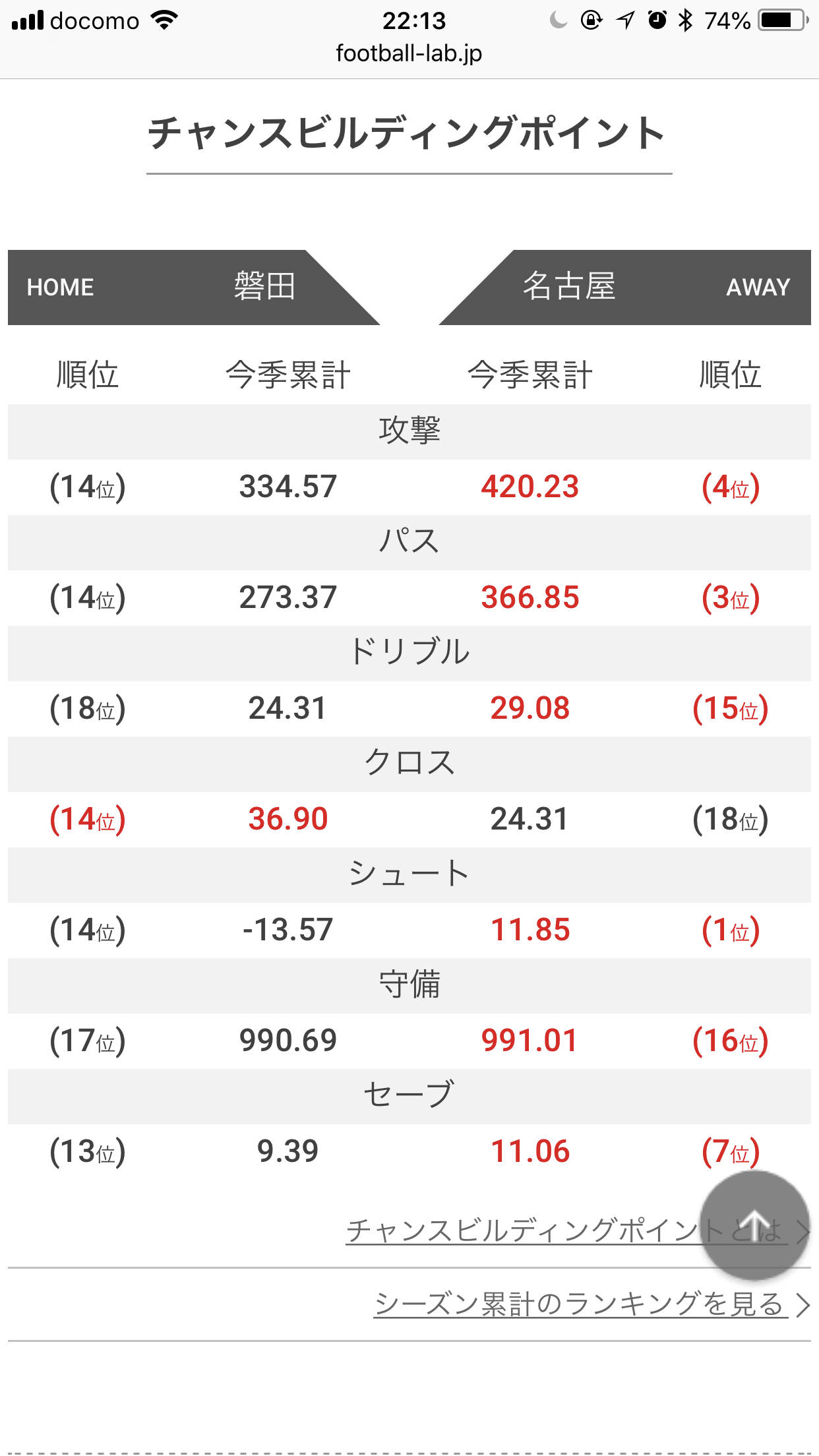Tap the football-lab.jp address bar

click(x=409, y=53)
